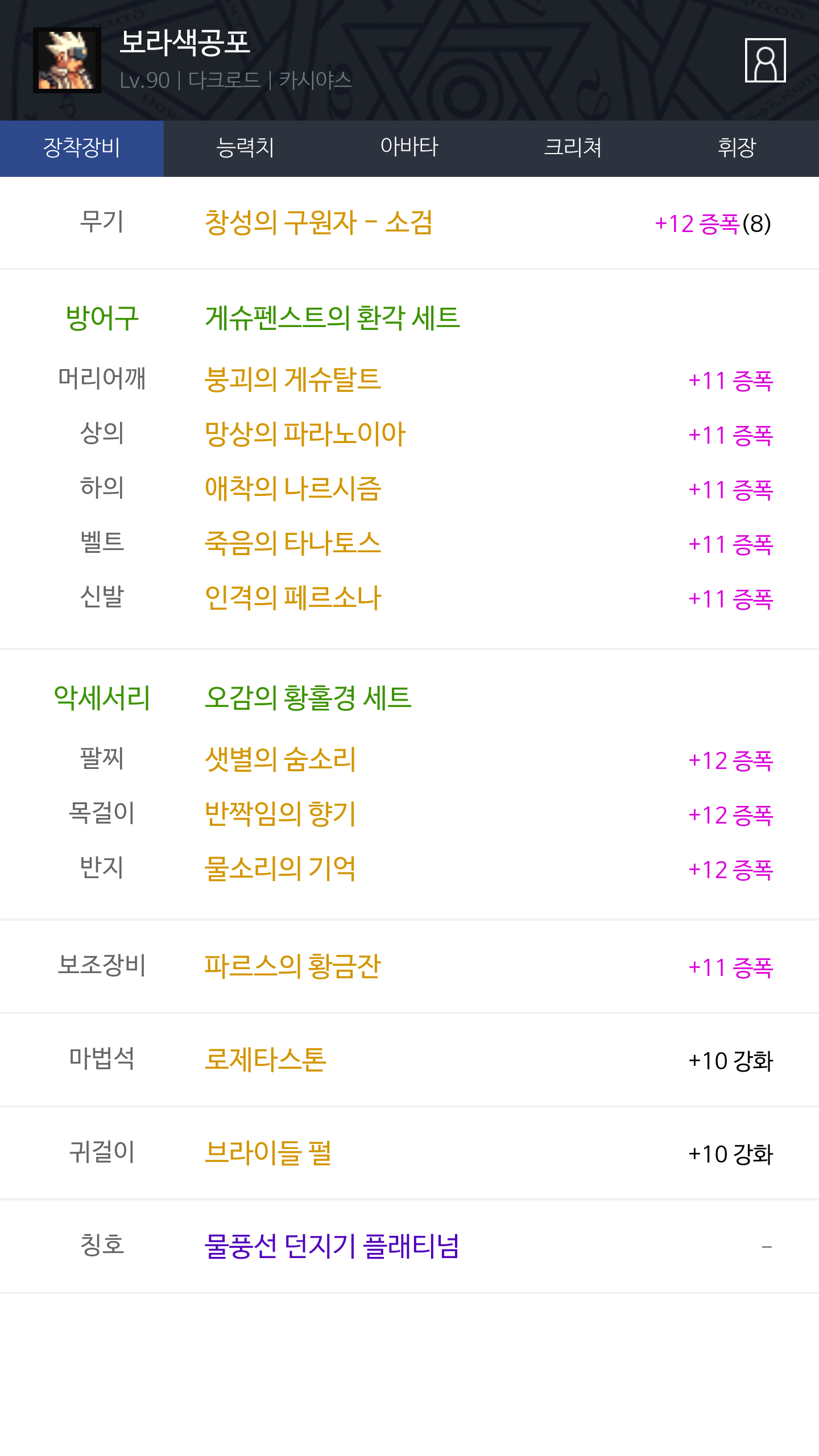The height and width of the screenshot is (1456, 819).
Task: View 인격의 페르소나 shoes item
Action: point(292,598)
